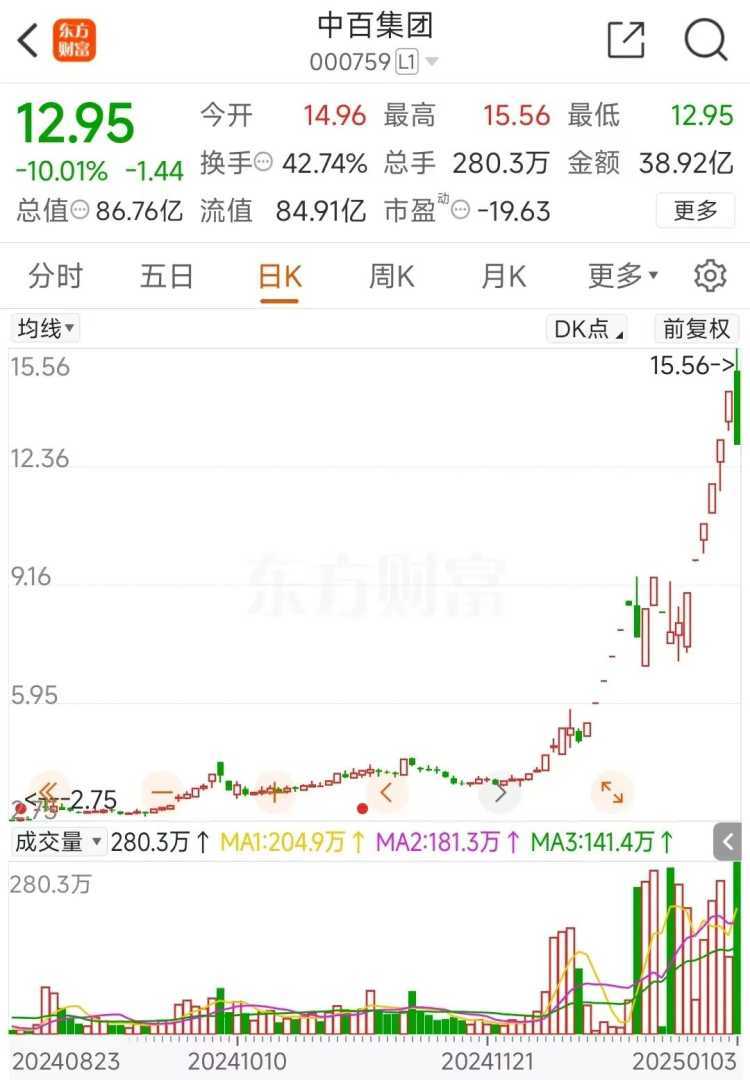Open the 均线 indicator dropdown
The height and width of the screenshot is (1080, 750).
(46, 328)
